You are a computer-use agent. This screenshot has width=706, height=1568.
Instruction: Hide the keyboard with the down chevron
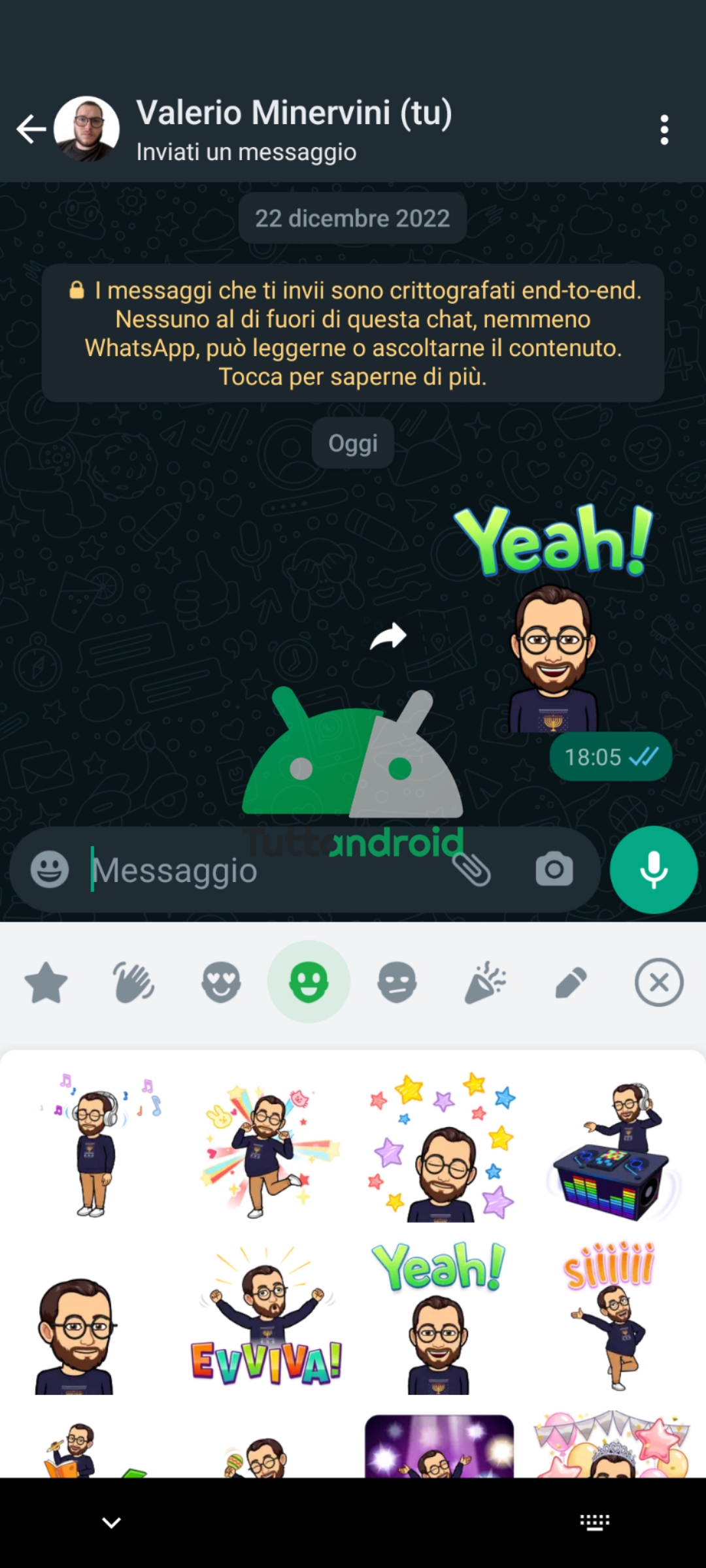point(112,1524)
